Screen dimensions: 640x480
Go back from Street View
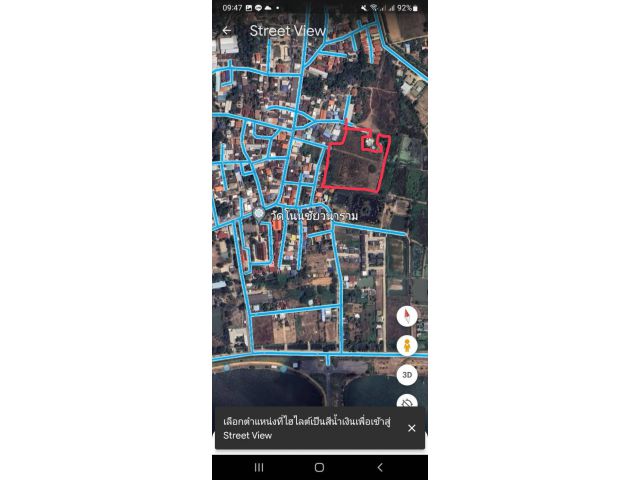[x=227, y=31]
